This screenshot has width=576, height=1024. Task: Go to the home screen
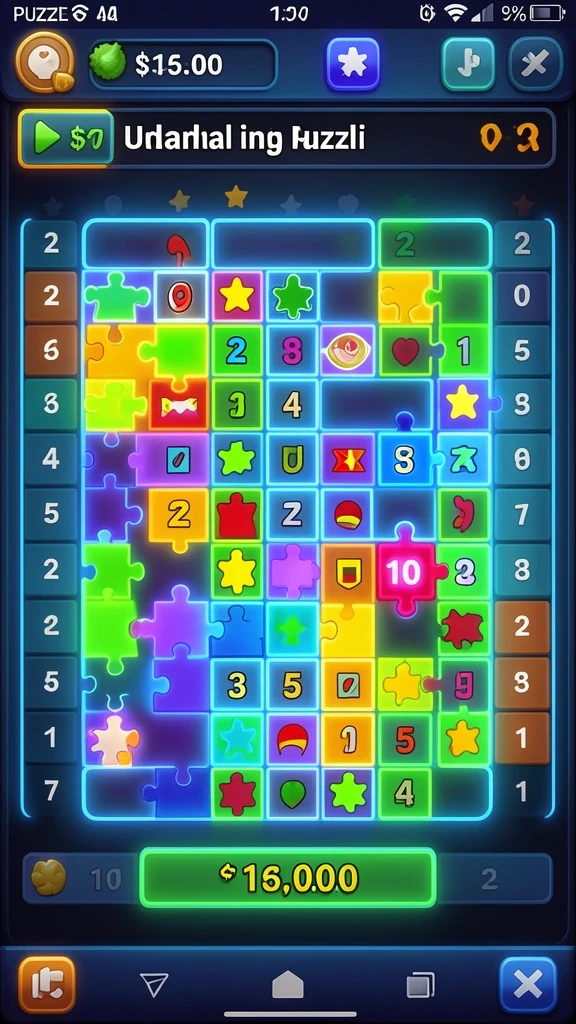point(288,984)
